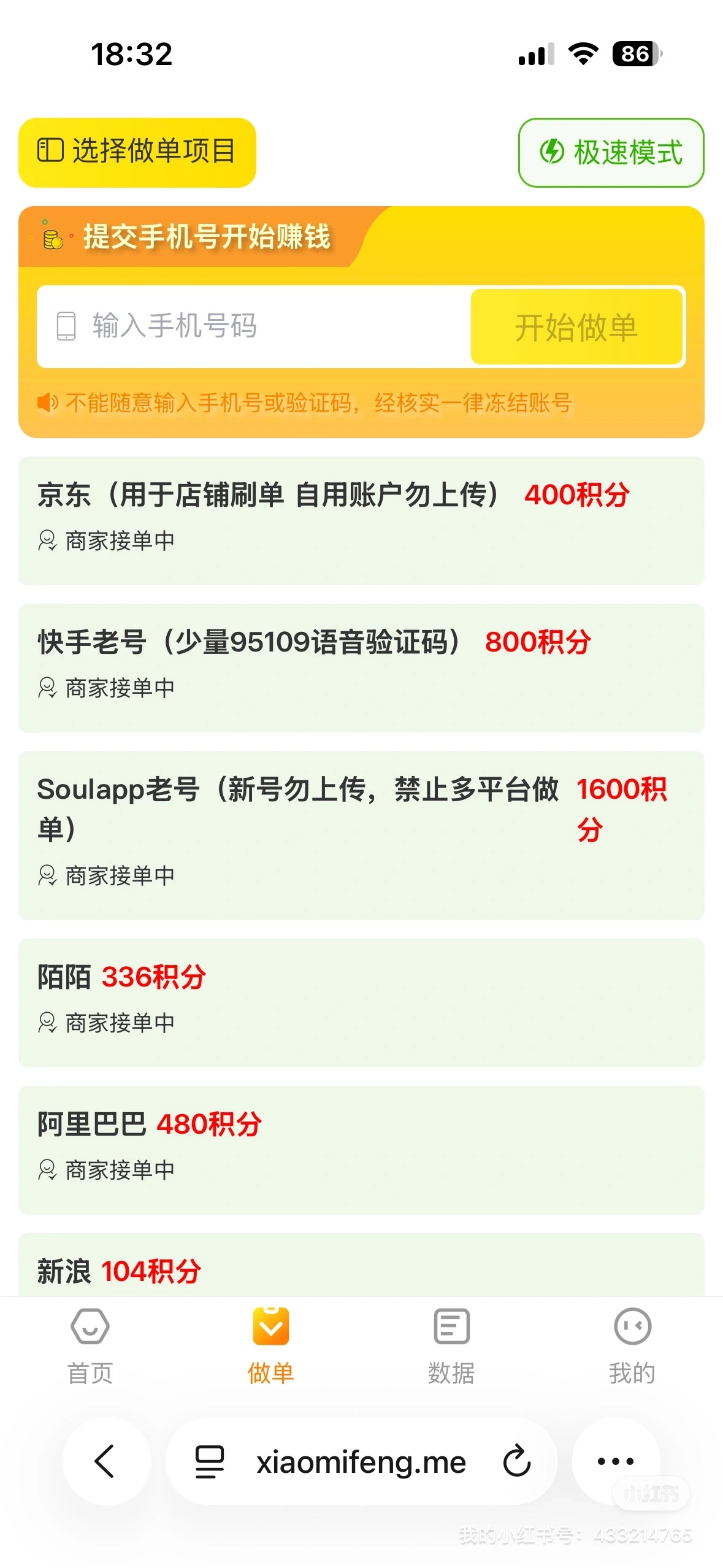Tap the 选择做单项目 button

(137, 152)
